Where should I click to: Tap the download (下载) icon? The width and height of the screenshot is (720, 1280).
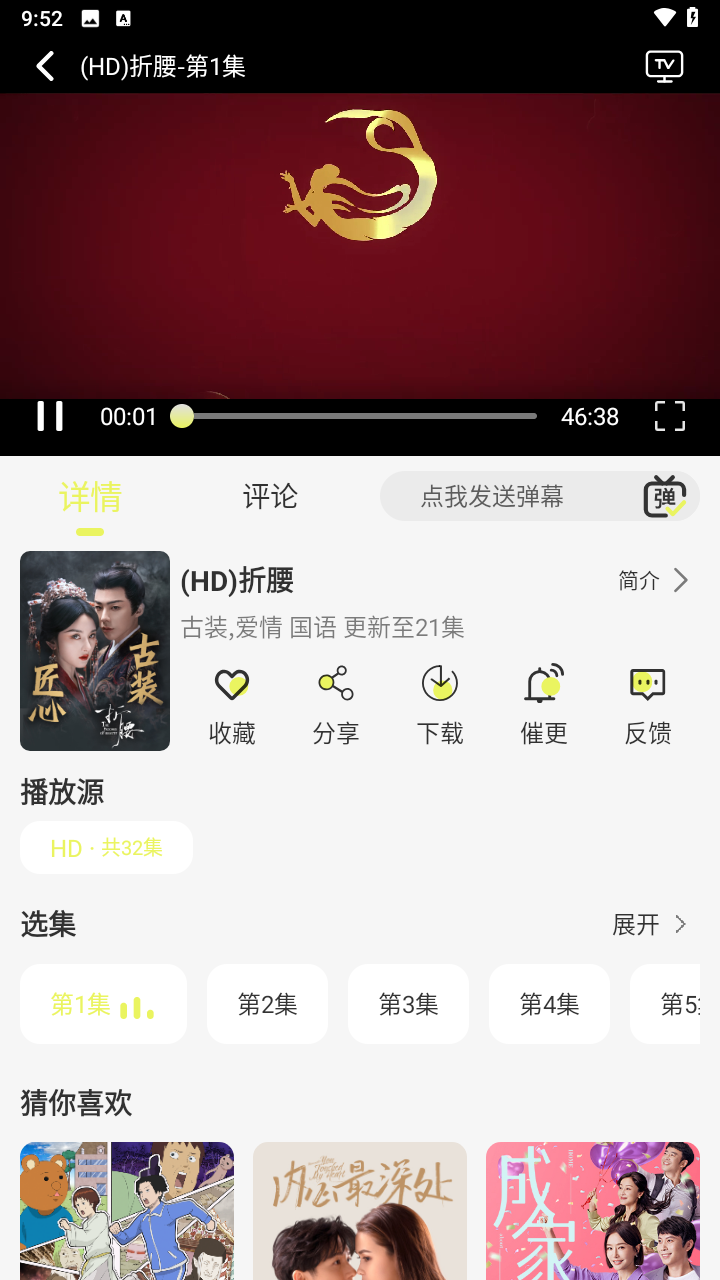coord(440,685)
